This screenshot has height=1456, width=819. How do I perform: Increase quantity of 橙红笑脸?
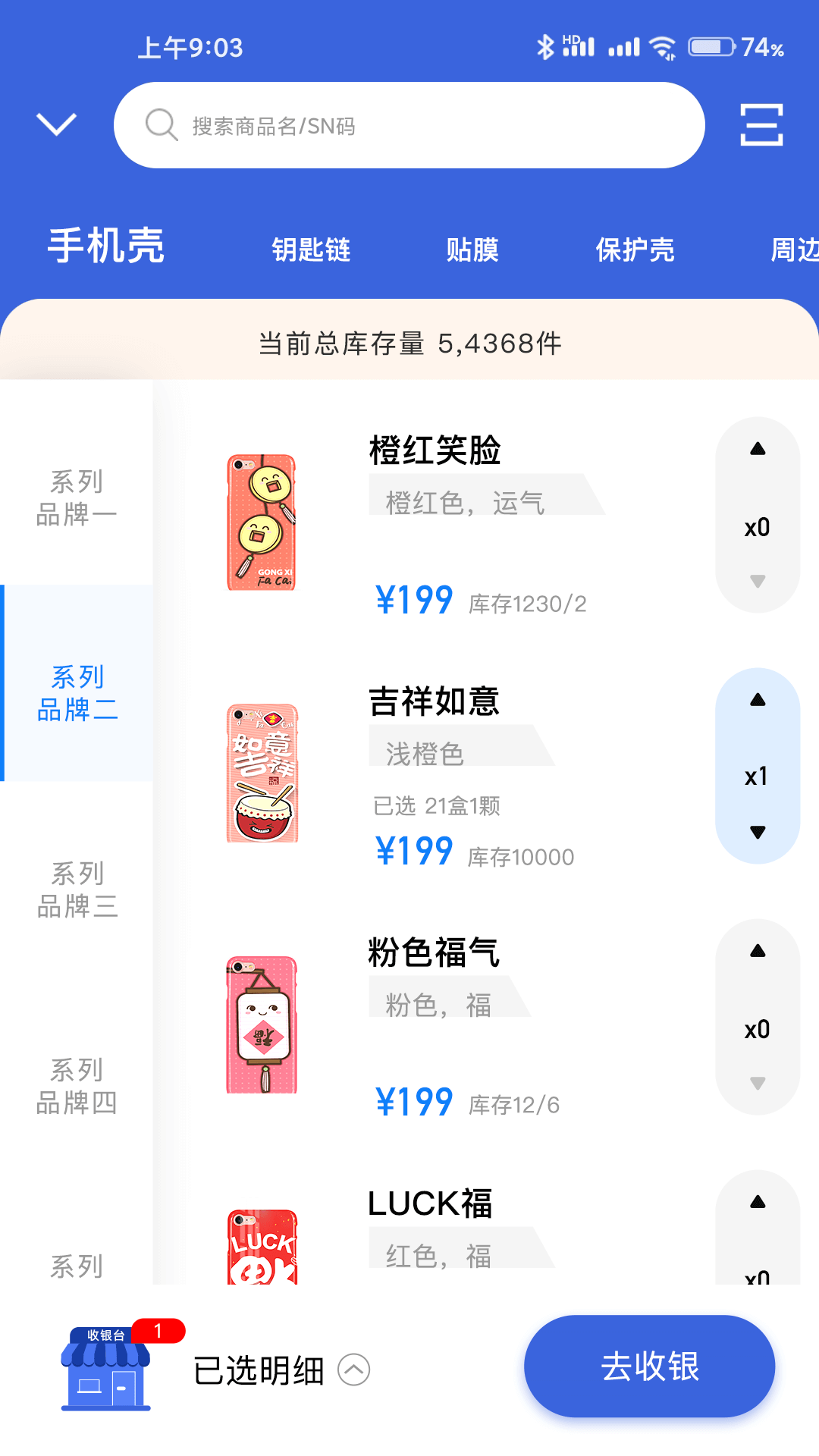coord(758,449)
